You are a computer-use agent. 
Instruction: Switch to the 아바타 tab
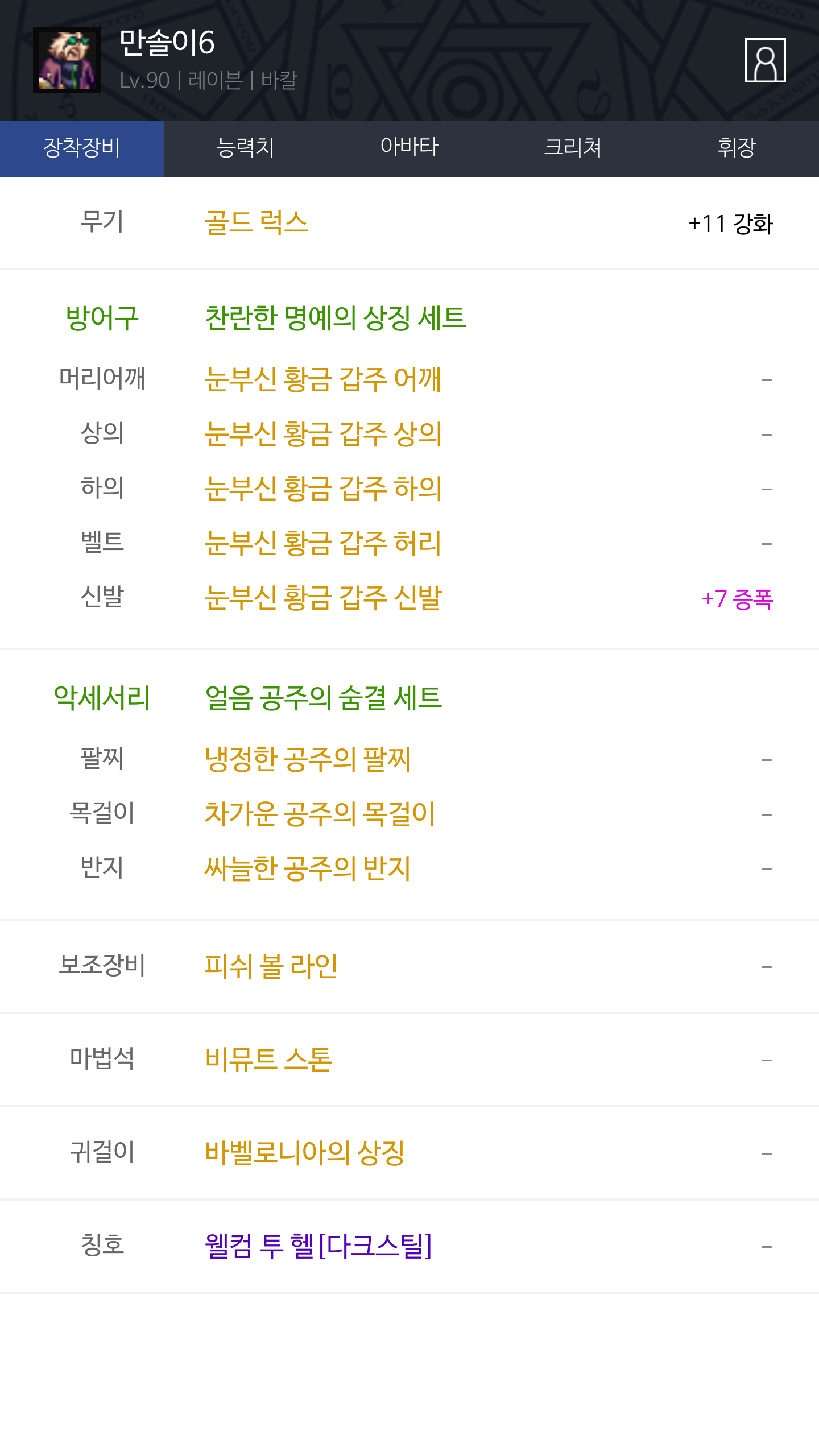click(x=409, y=148)
